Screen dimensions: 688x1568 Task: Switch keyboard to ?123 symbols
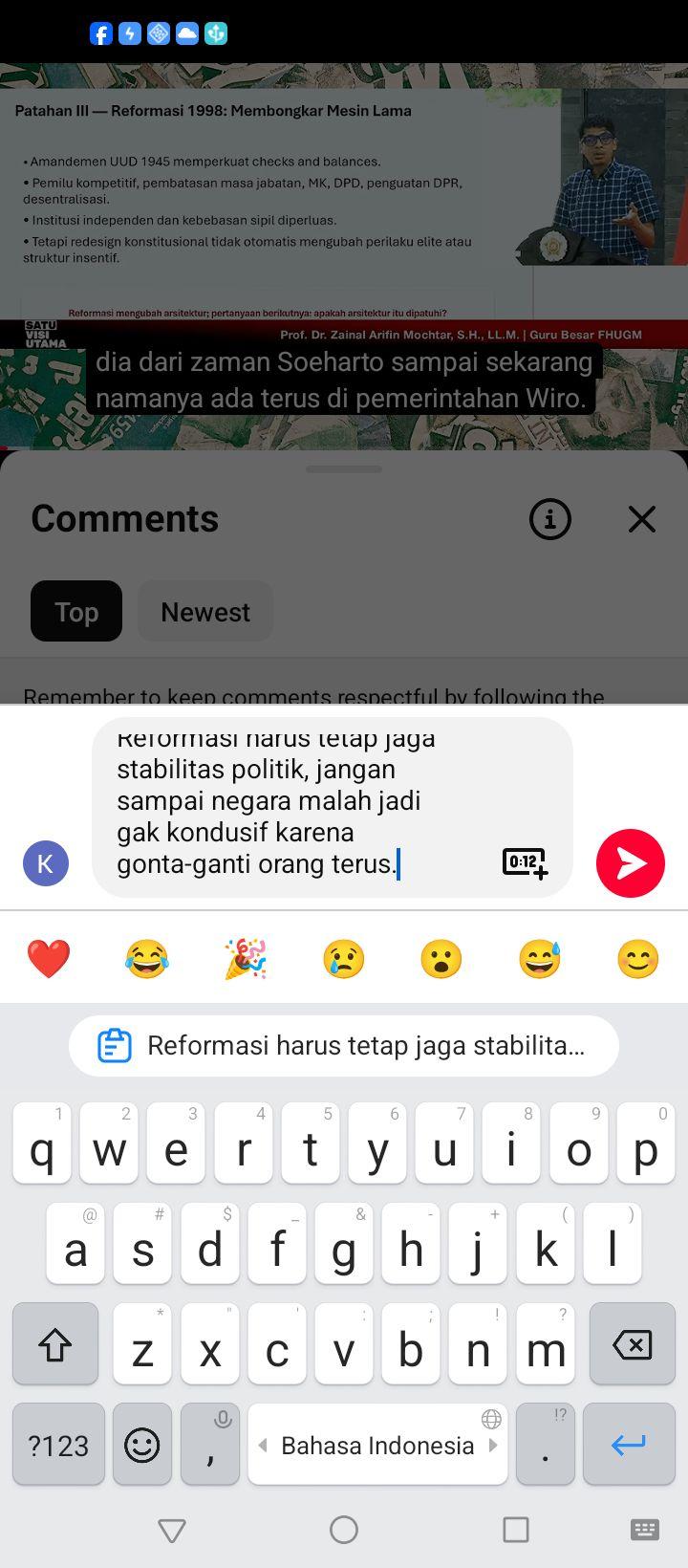58,1445
